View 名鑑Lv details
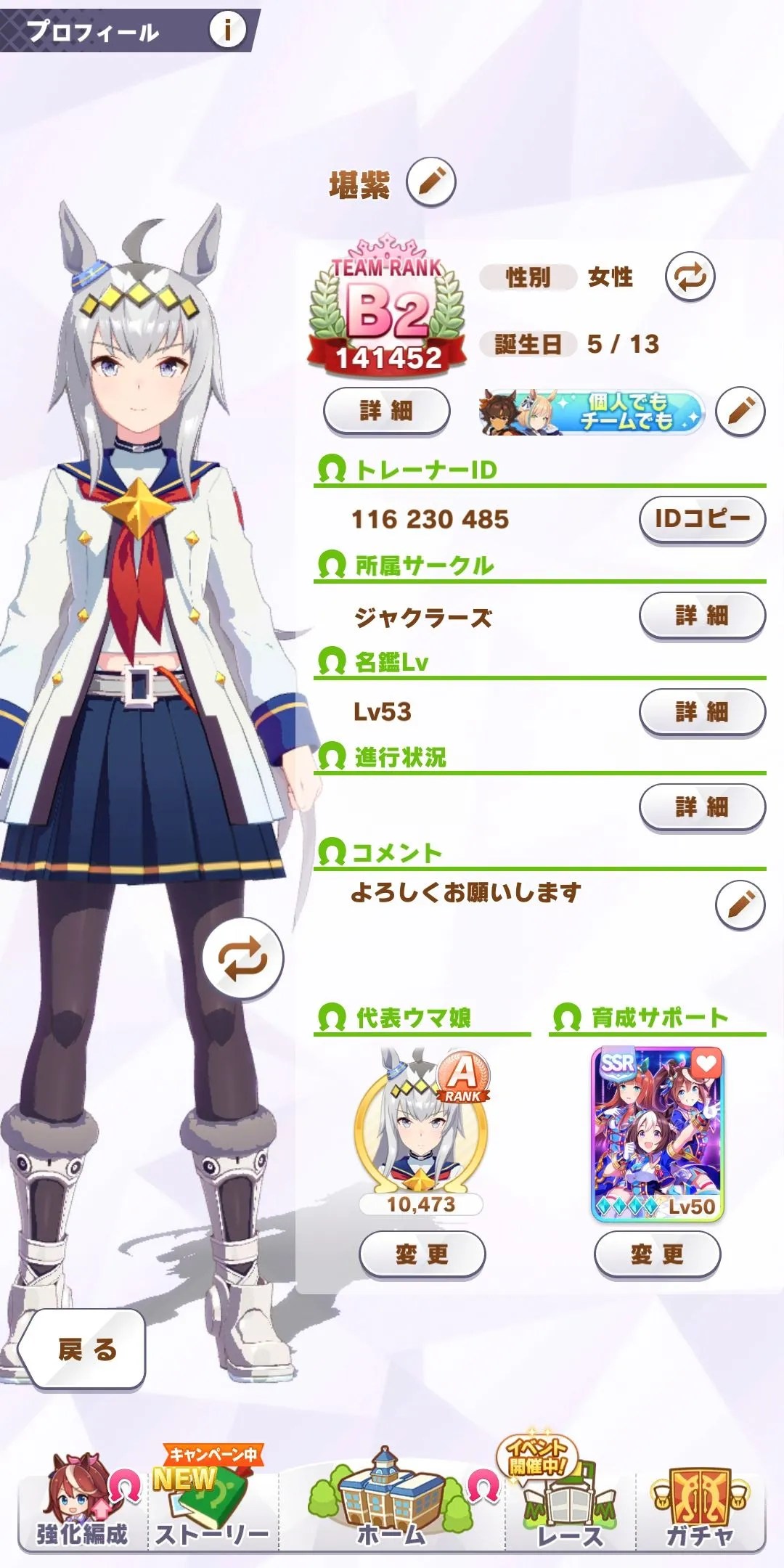 [x=702, y=712]
